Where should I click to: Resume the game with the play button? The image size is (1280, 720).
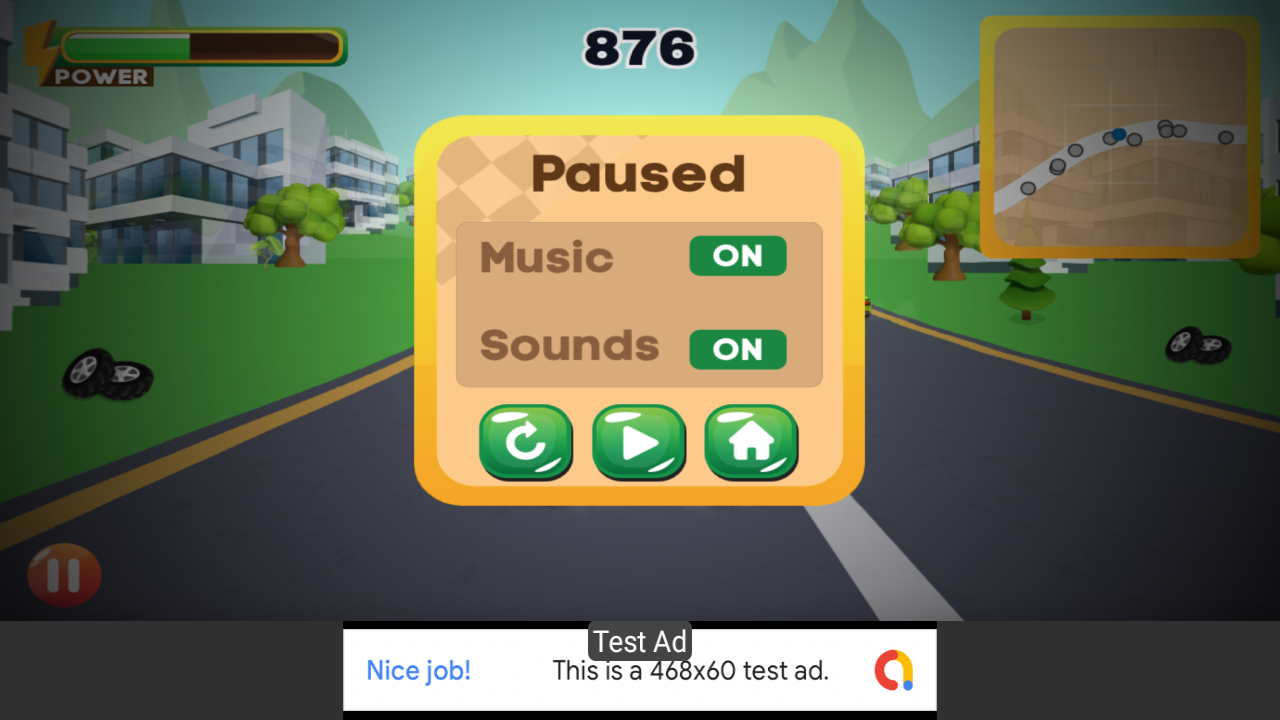pos(639,442)
